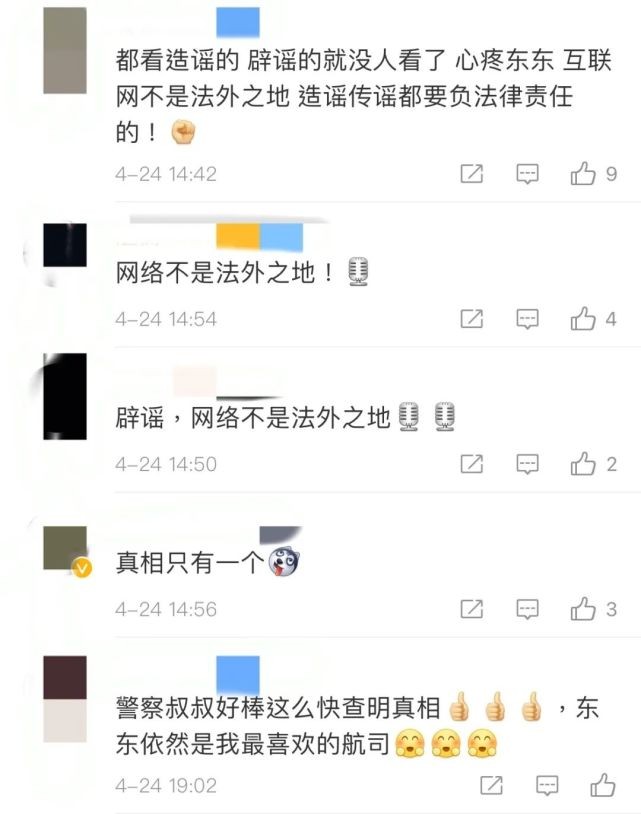Open the avatar of the 真相只有一个 commenter
Image resolution: width=641 pixels, height=814 pixels.
pyautogui.click(x=65, y=549)
